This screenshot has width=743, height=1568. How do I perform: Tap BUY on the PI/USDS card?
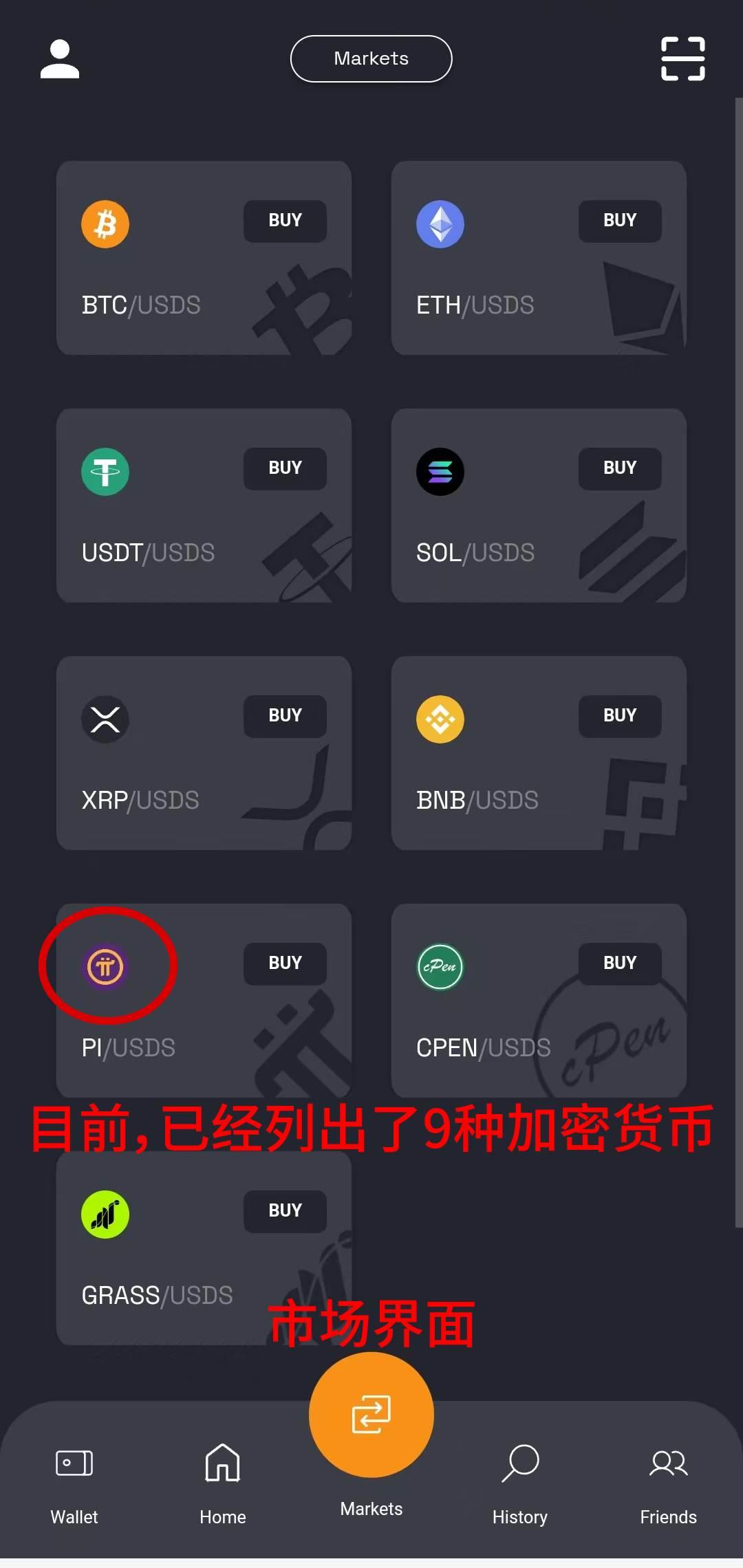tap(285, 963)
